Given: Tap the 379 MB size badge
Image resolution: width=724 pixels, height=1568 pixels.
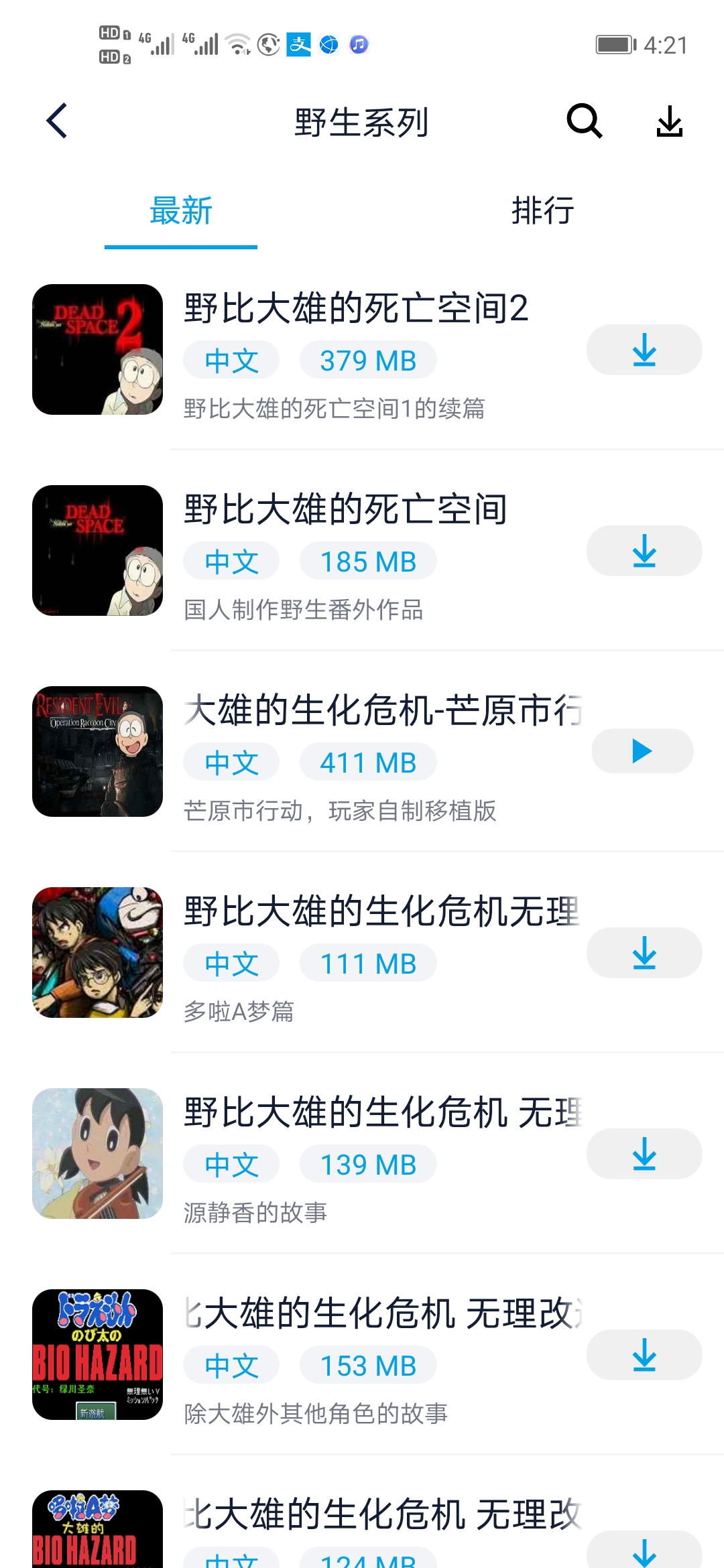Looking at the screenshot, I should tap(368, 360).
